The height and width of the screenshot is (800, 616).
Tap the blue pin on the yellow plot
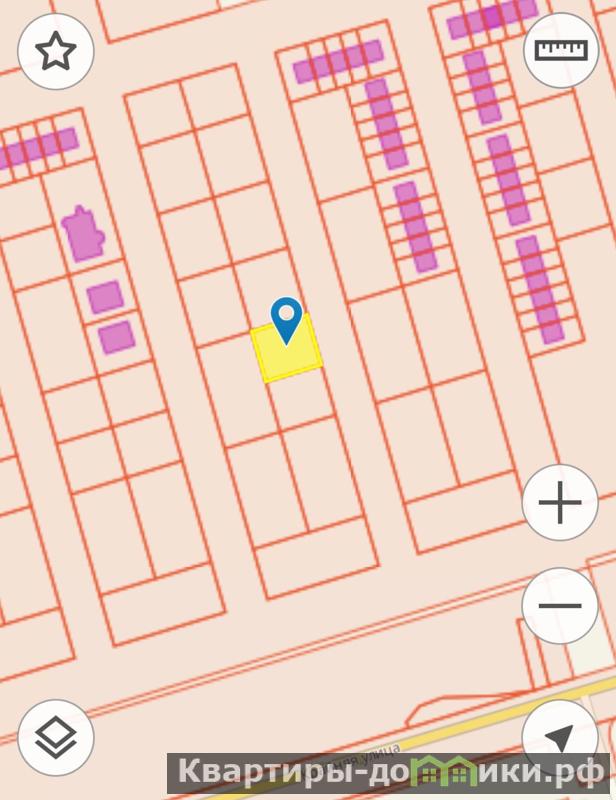(x=287, y=319)
